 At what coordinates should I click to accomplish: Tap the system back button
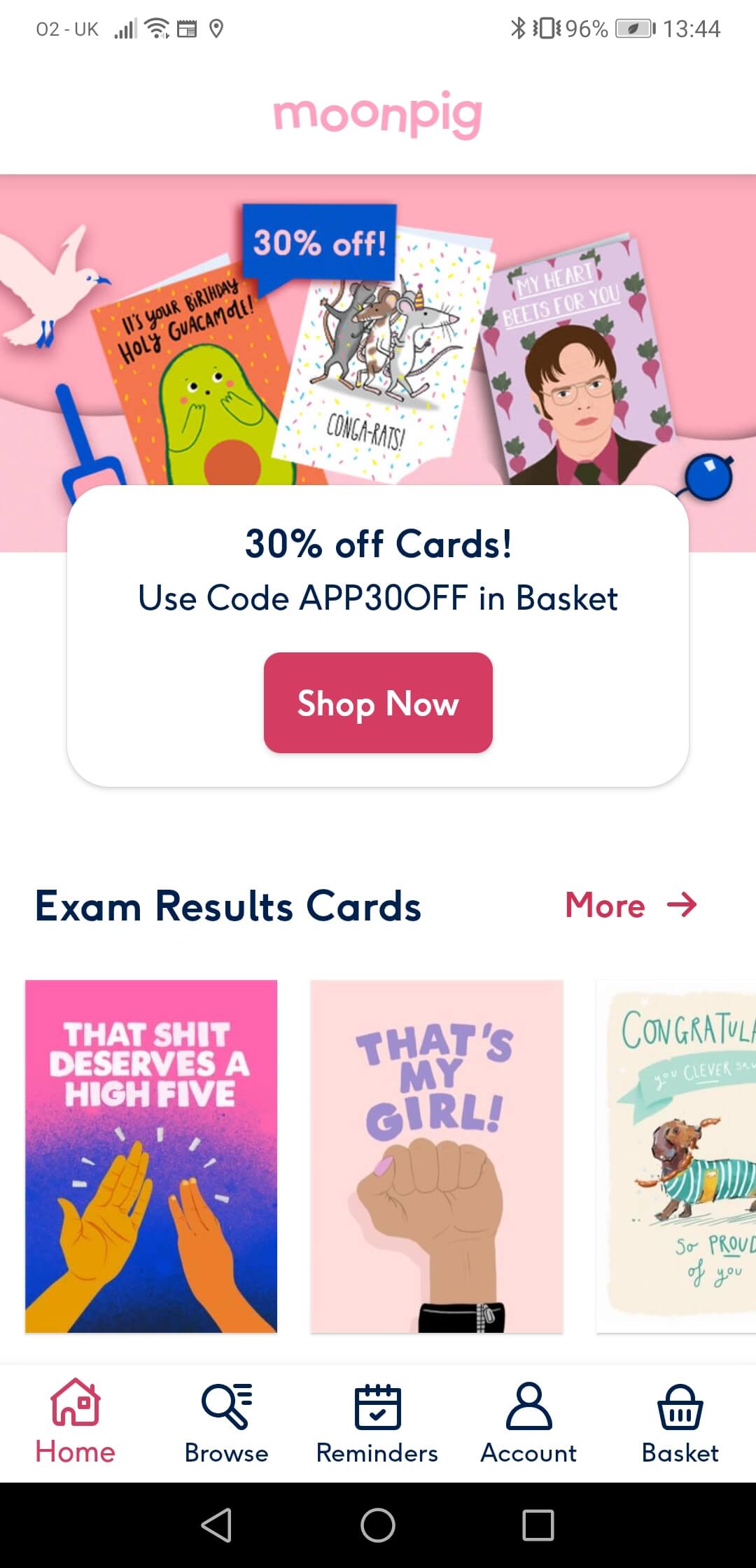(216, 1525)
